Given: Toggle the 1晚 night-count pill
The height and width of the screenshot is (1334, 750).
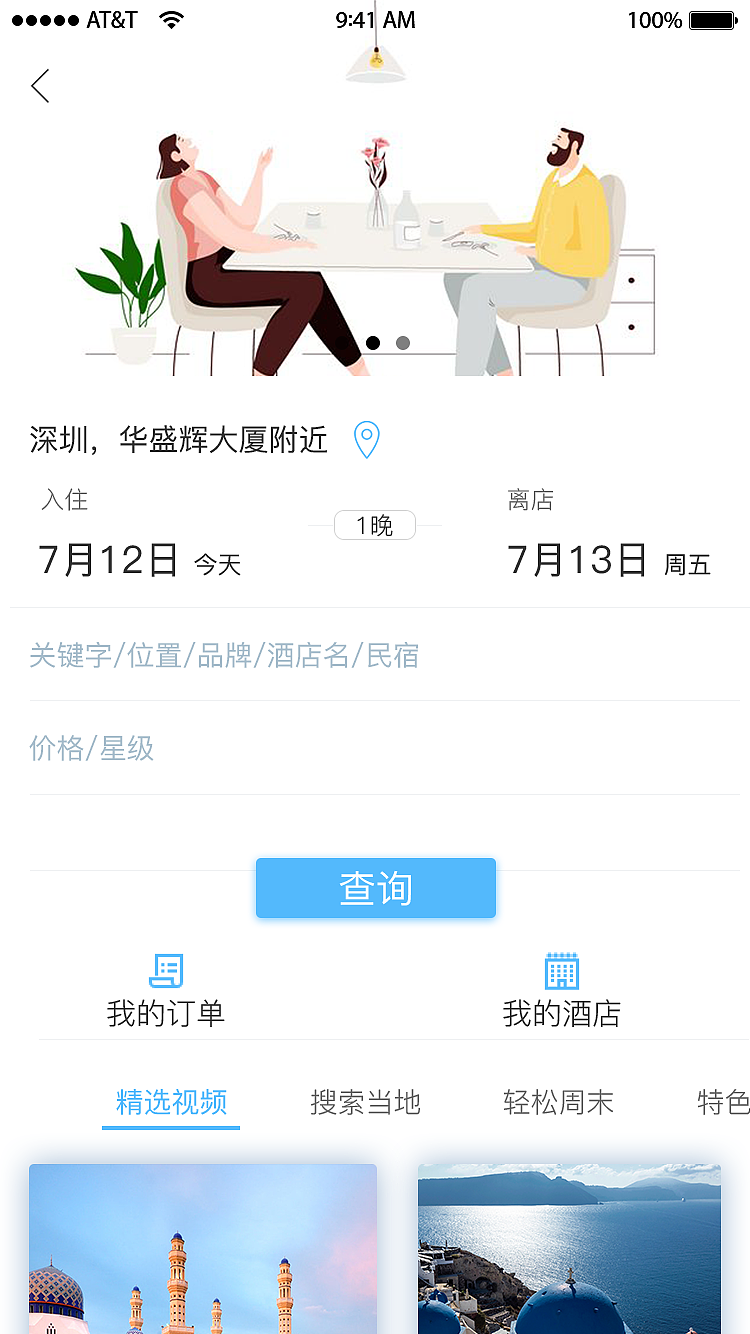Looking at the screenshot, I should (x=375, y=525).
